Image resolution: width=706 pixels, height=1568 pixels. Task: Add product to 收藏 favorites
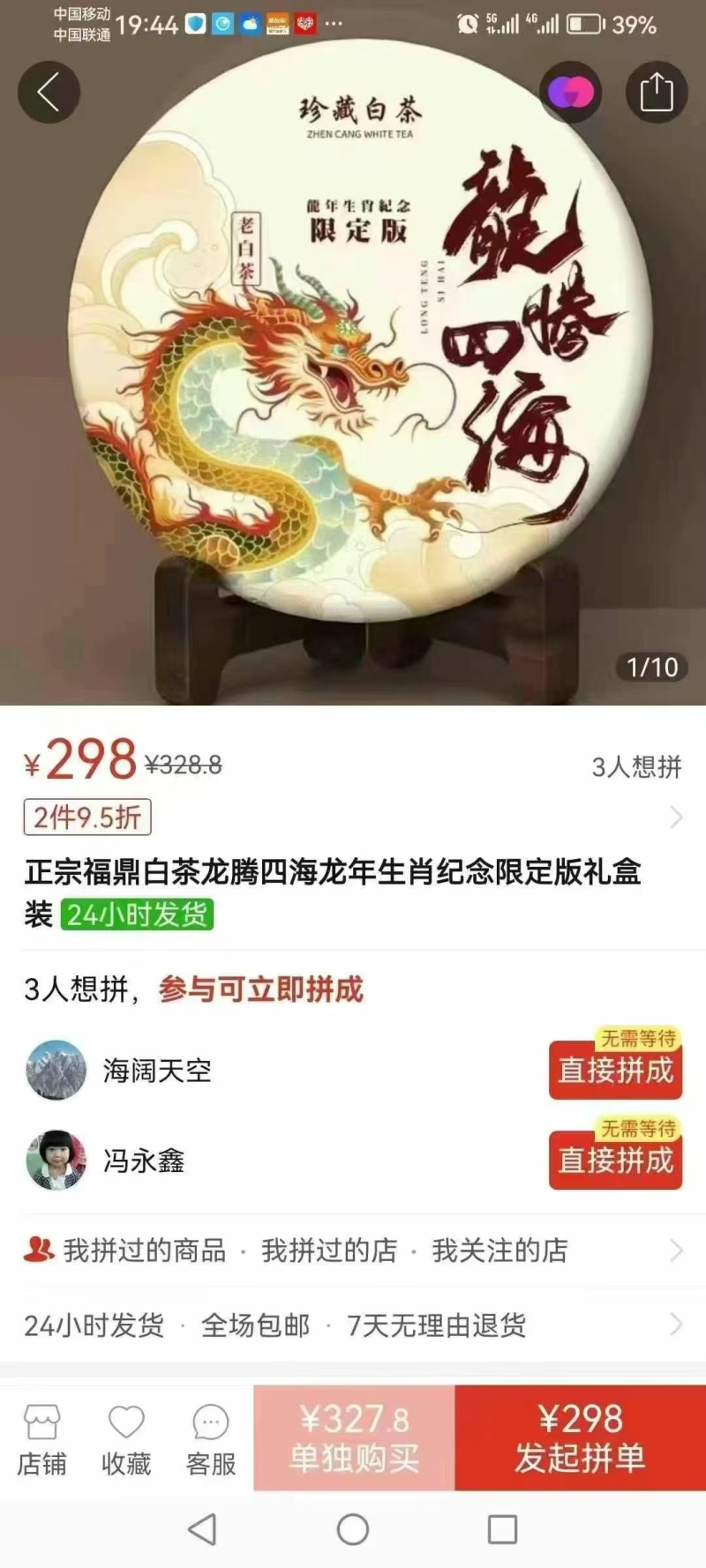126,1440
